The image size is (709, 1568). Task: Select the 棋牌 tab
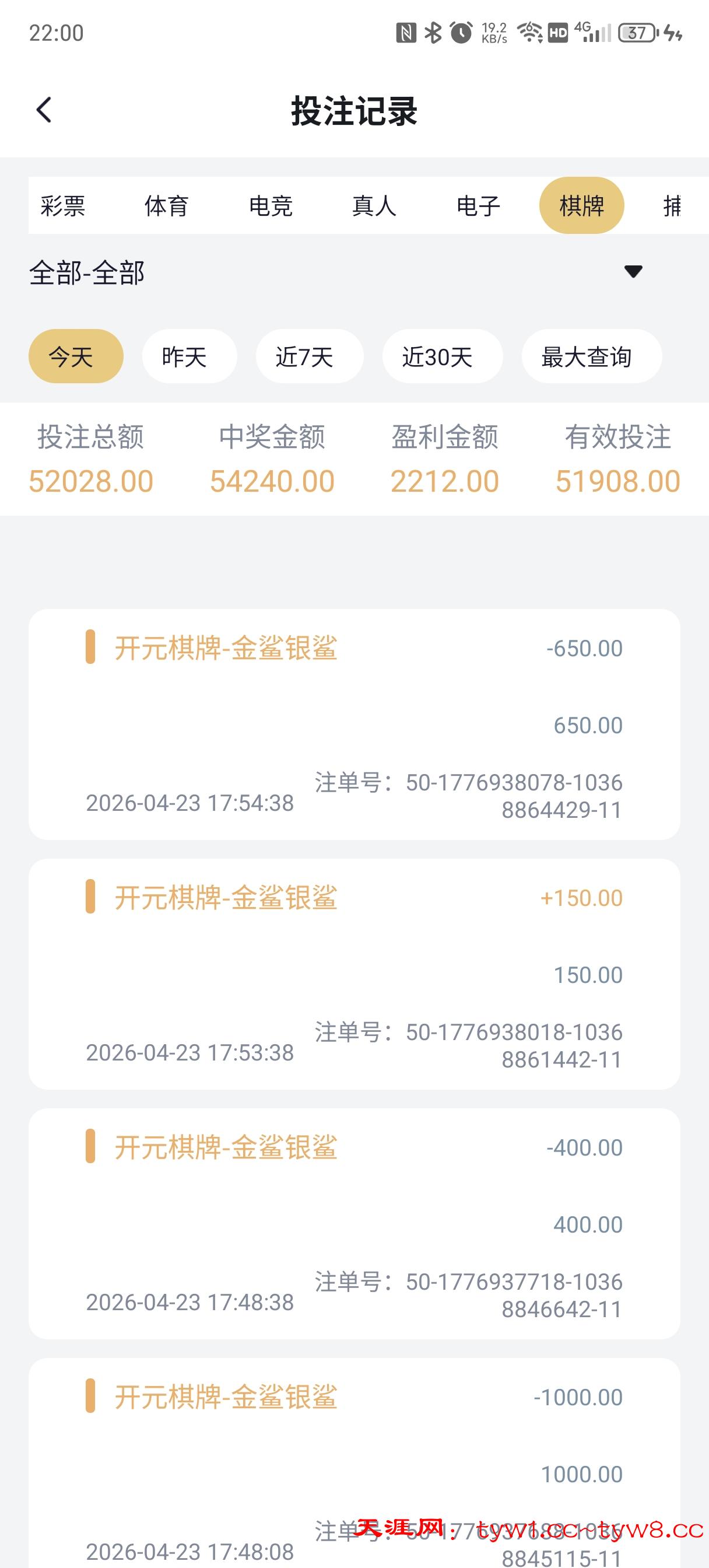pos(581,206)
